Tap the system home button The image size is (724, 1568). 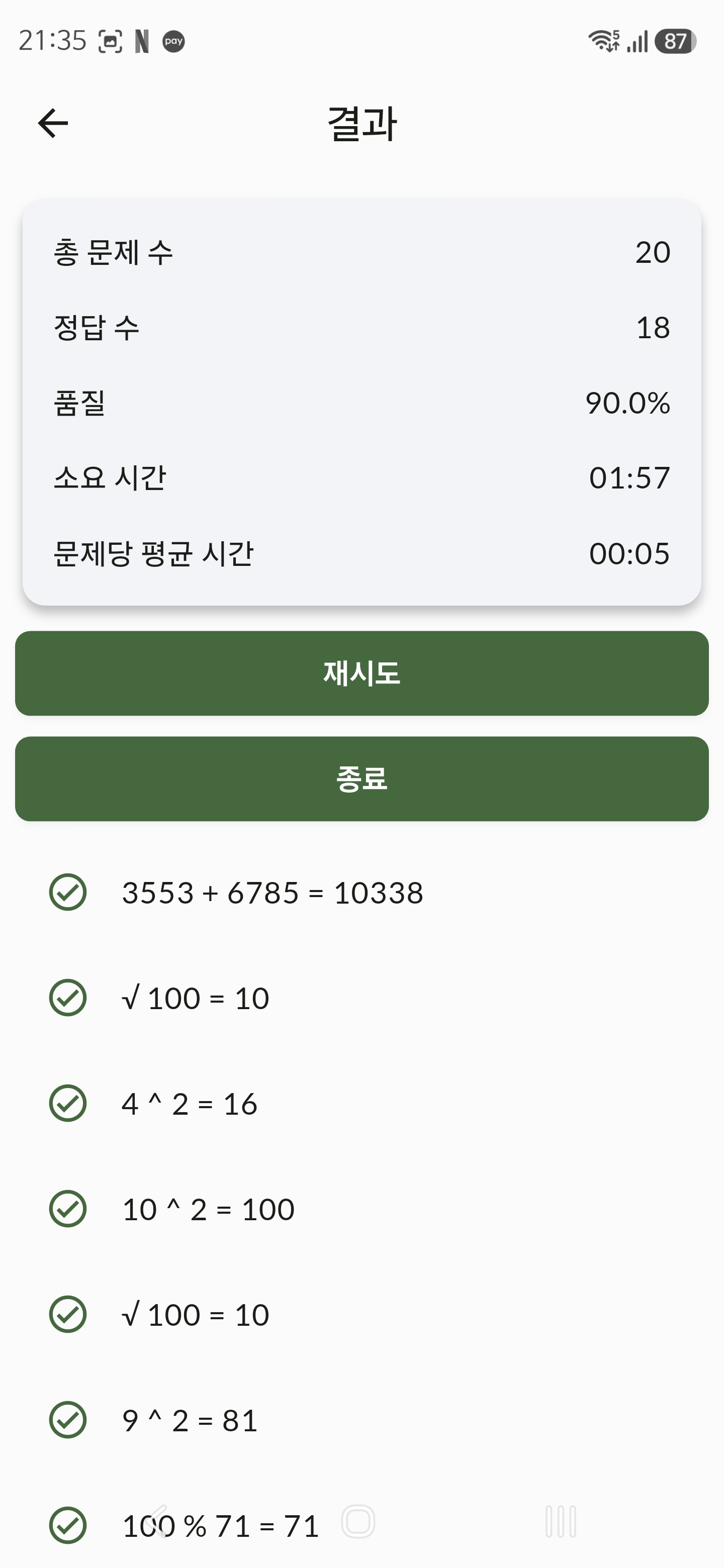358,1522
